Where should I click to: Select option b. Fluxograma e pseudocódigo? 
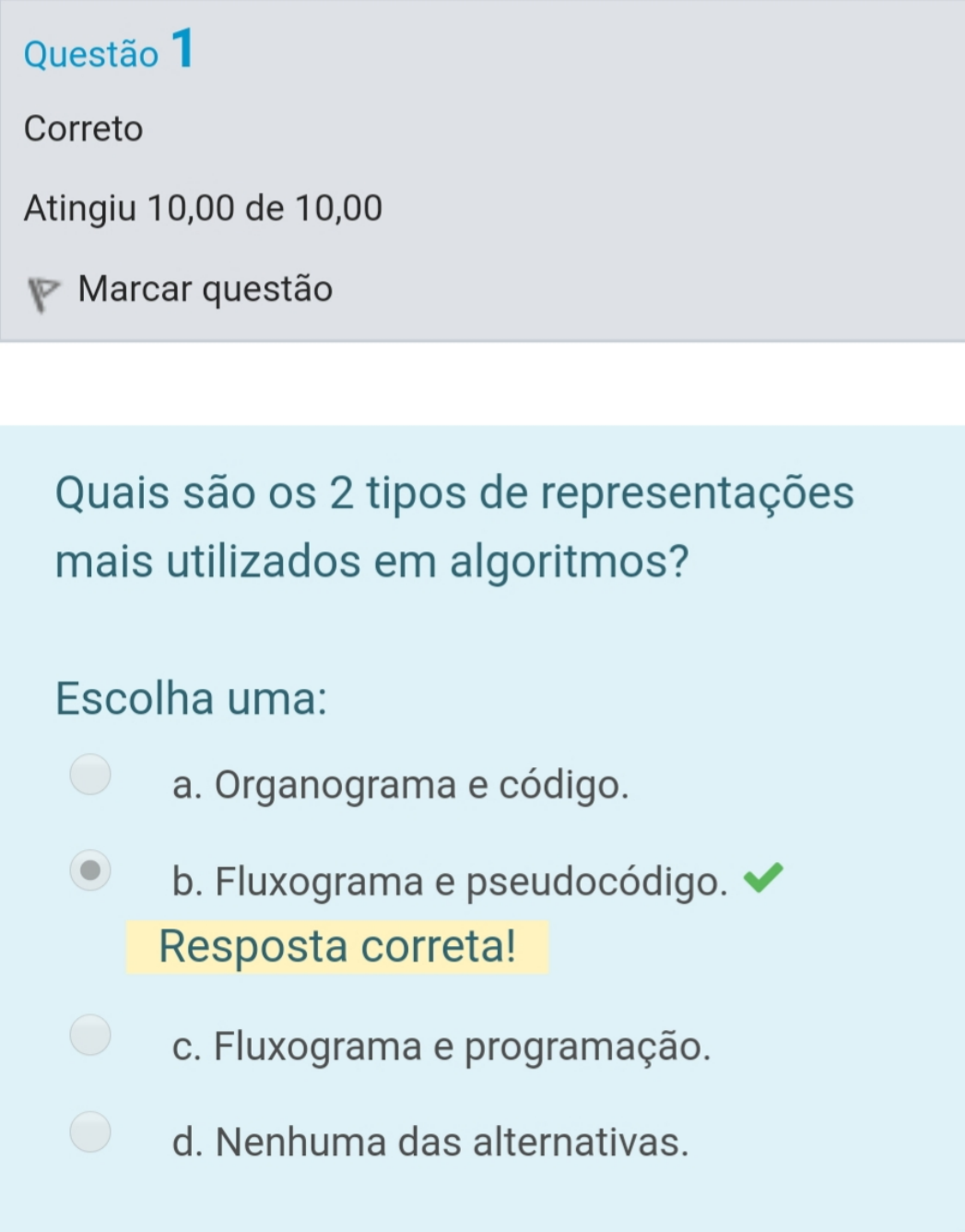[90, 871]
